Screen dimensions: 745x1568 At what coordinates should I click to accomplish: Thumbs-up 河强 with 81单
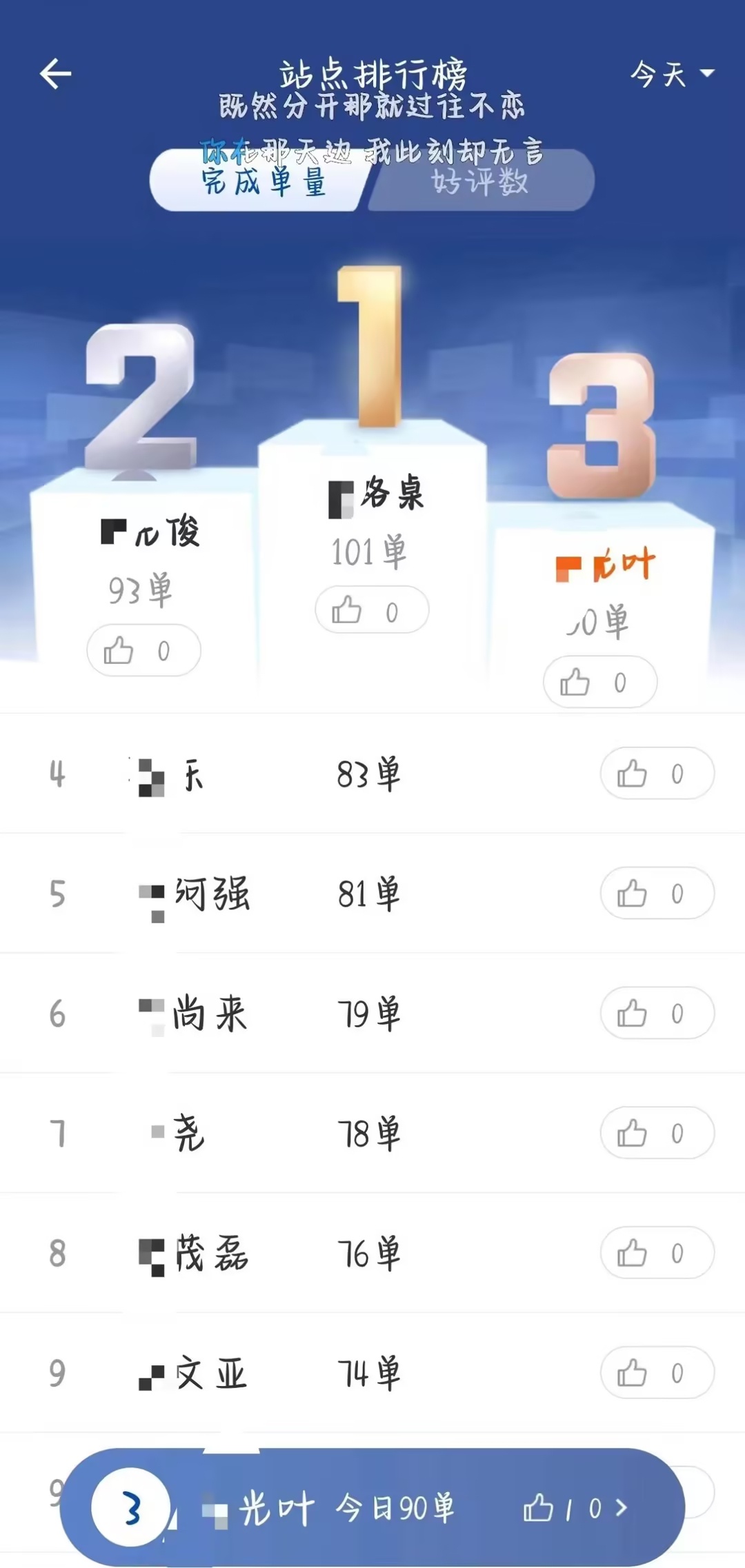coord(657,894)
